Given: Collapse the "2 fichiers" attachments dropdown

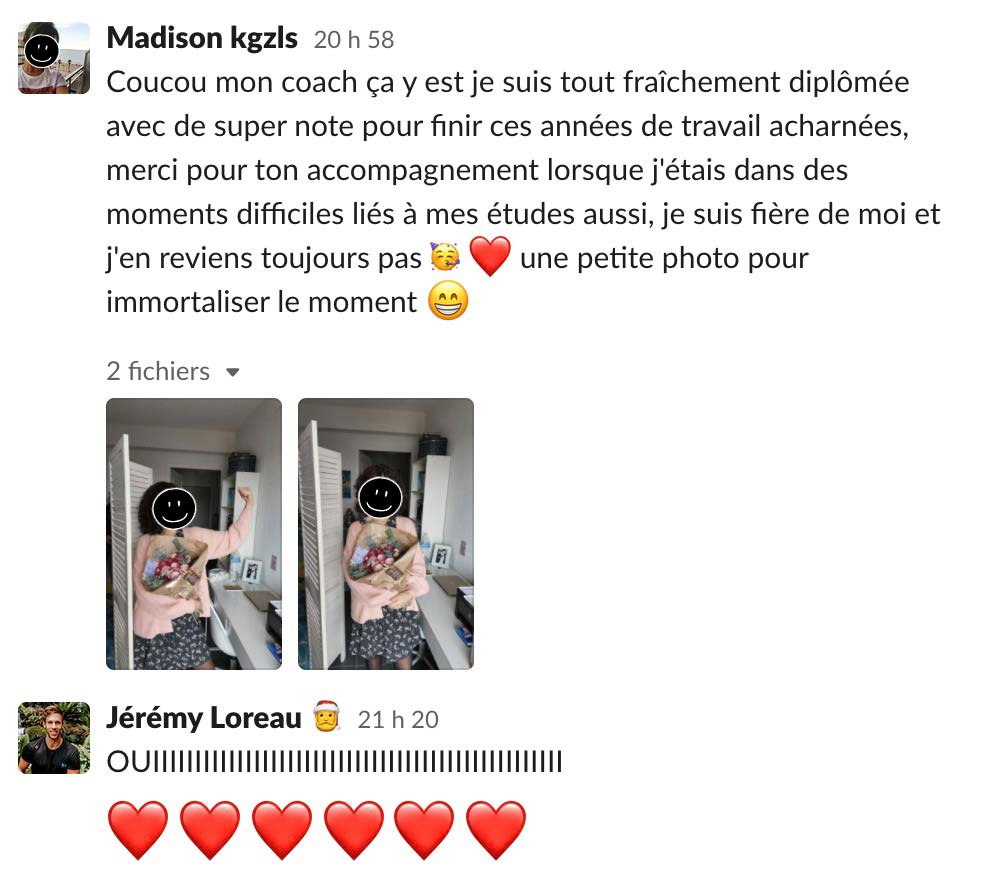Looking at the screenshot, I should [x=233, y=372].
